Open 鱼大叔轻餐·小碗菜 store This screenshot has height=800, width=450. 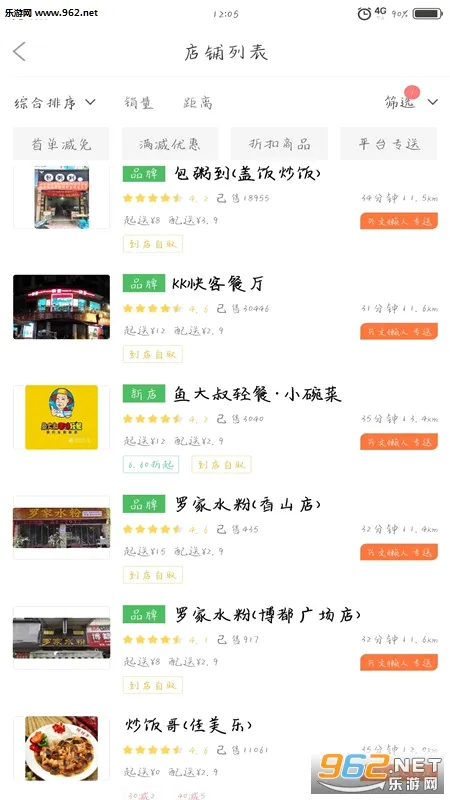(x=225, y=429)
